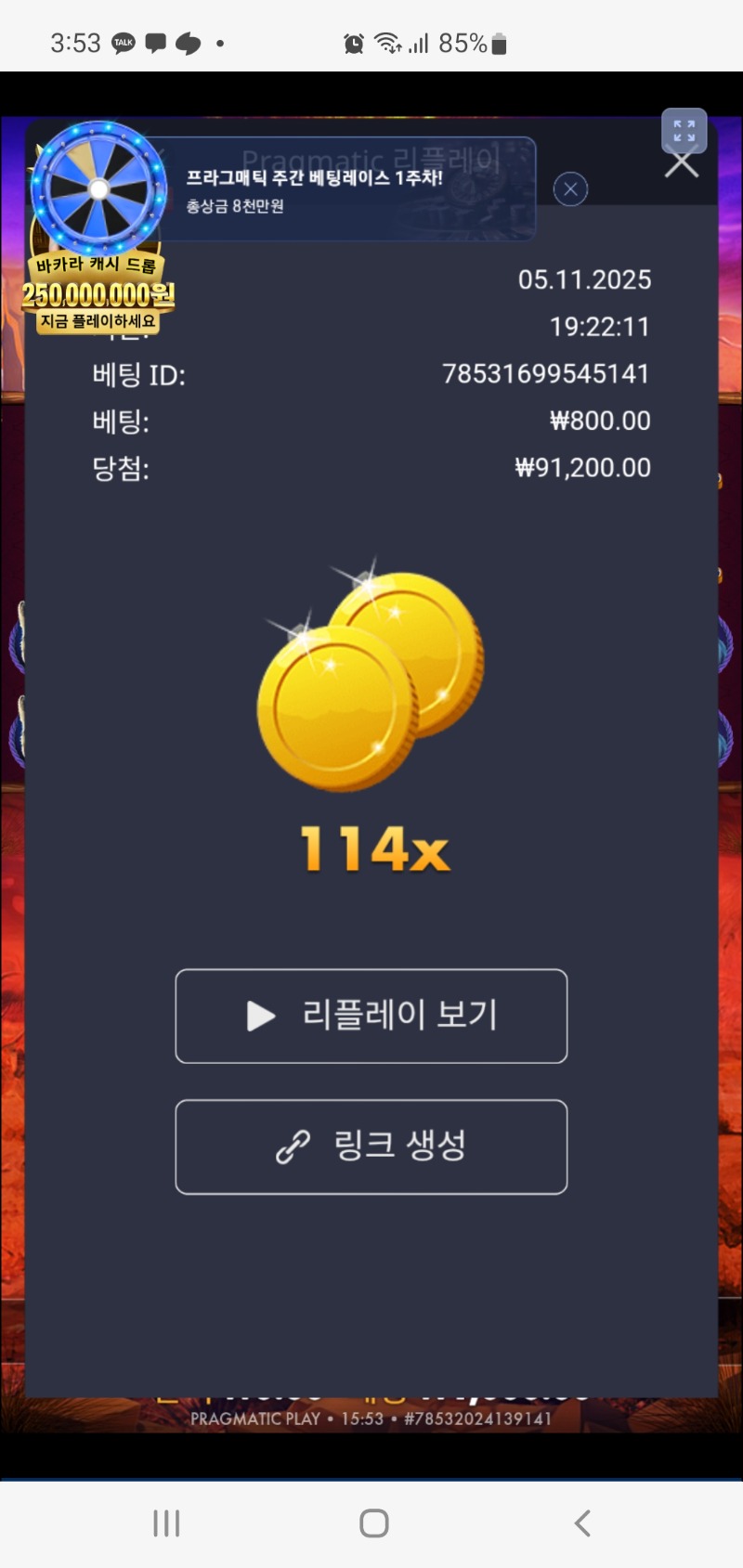Open KakaoTalk from the status bar
743x1568 pixels.
(122, 43)
